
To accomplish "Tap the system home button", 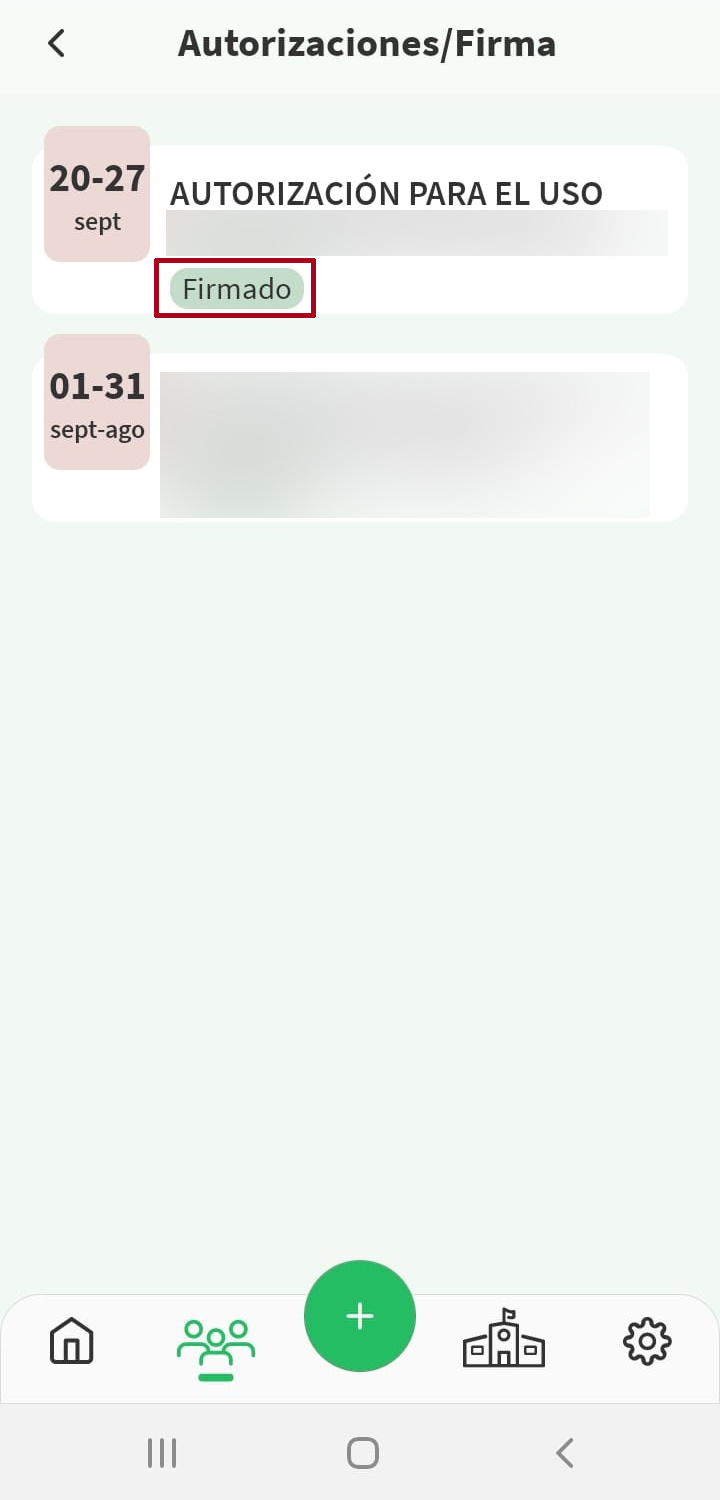I will 362,1452.
